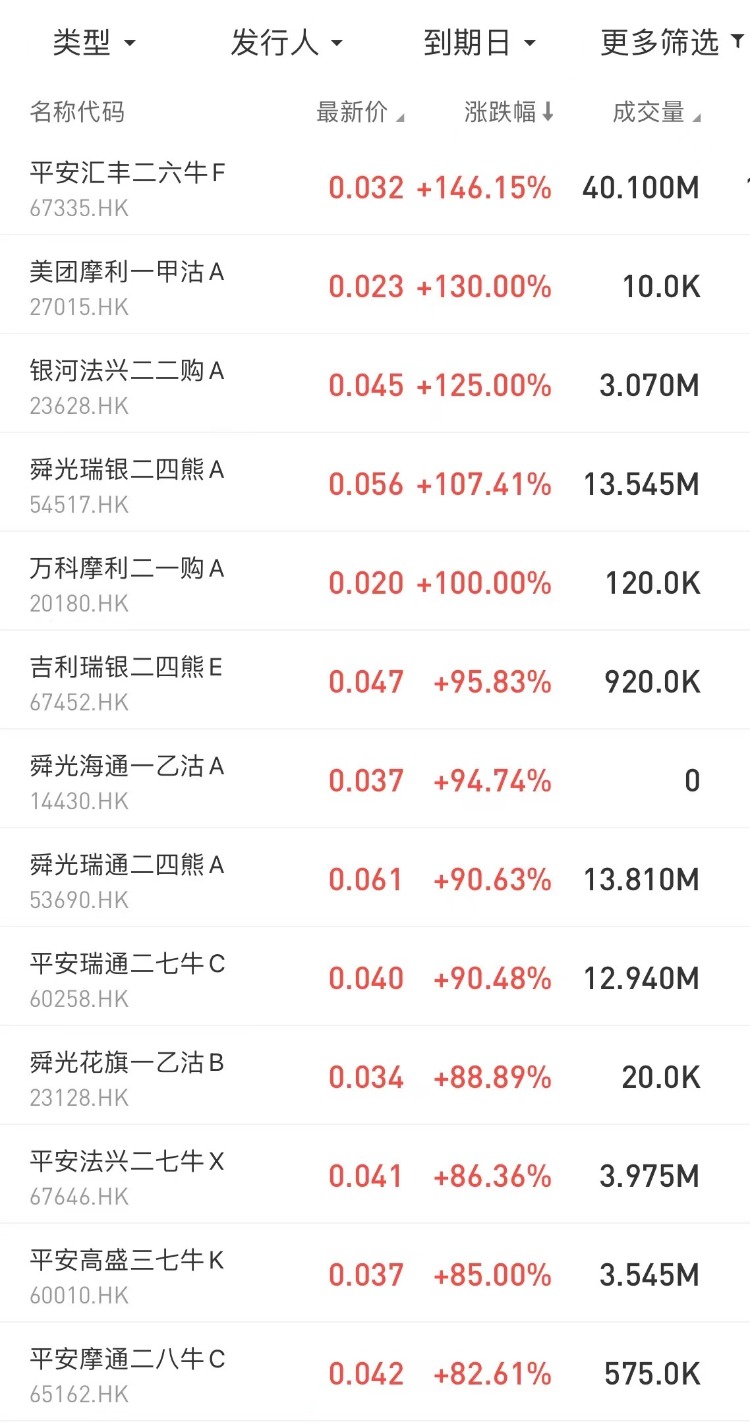Expand the 类型 filter dropdown
750x1428 pixels.
pos(94,43)
